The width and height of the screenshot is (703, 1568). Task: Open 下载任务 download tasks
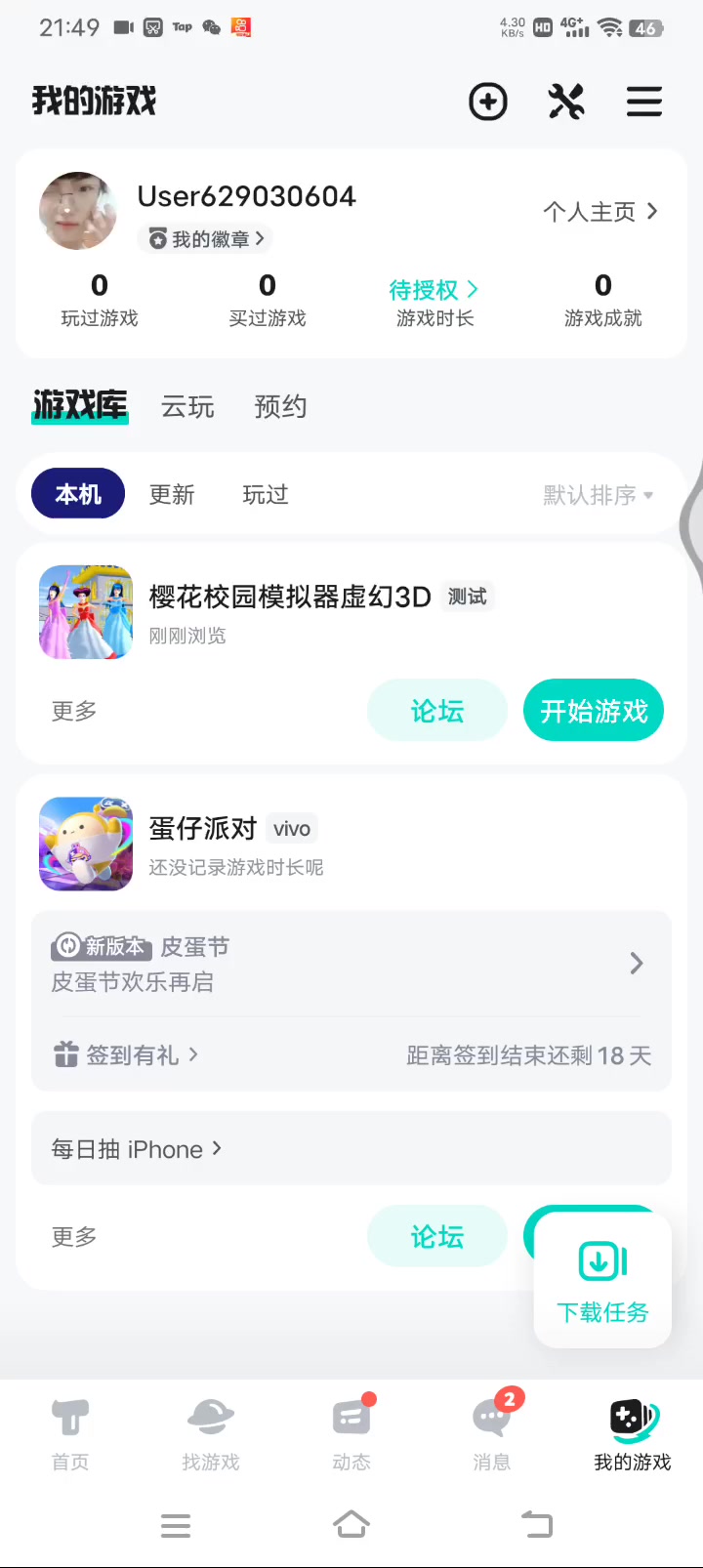point(602,1281)
